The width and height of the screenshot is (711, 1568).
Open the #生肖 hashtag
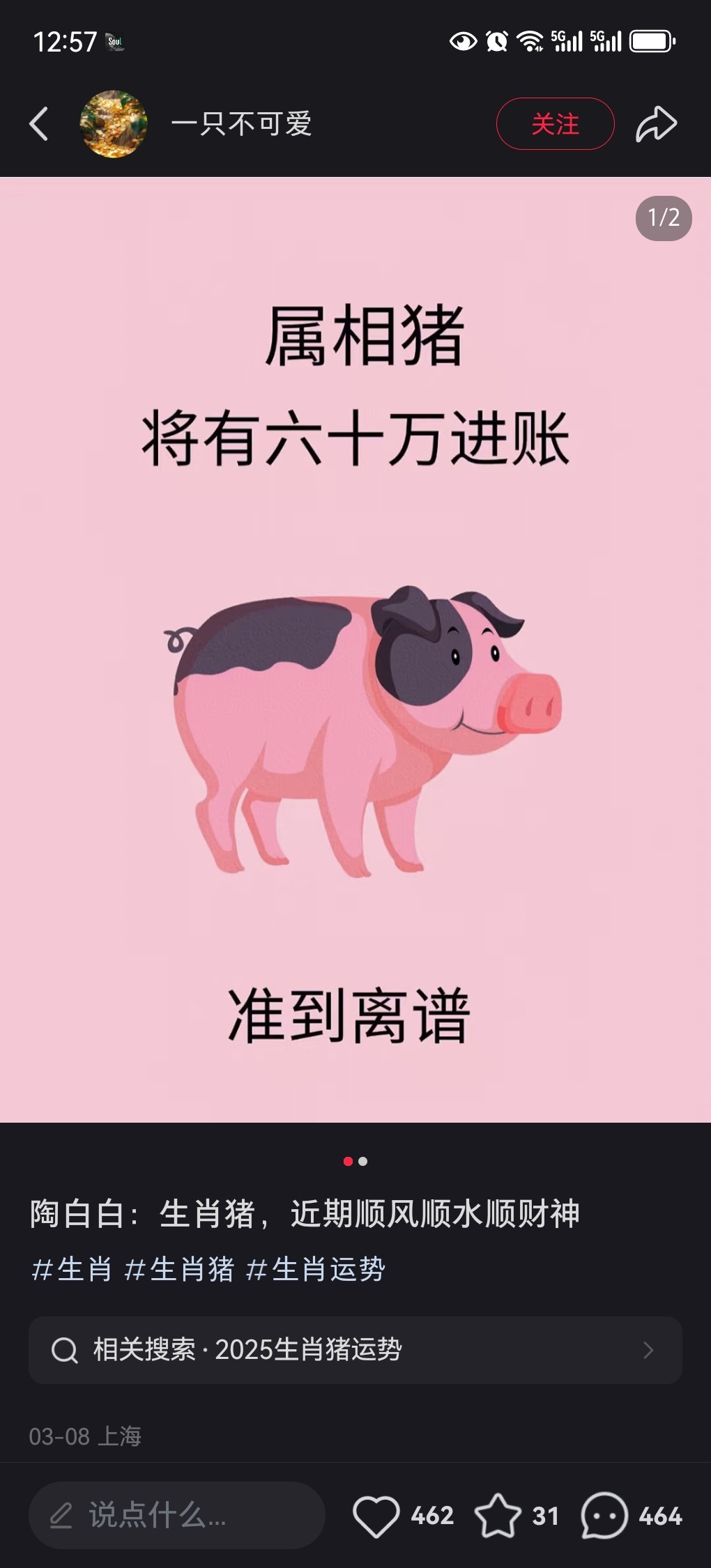click(x=71, y=1269)
